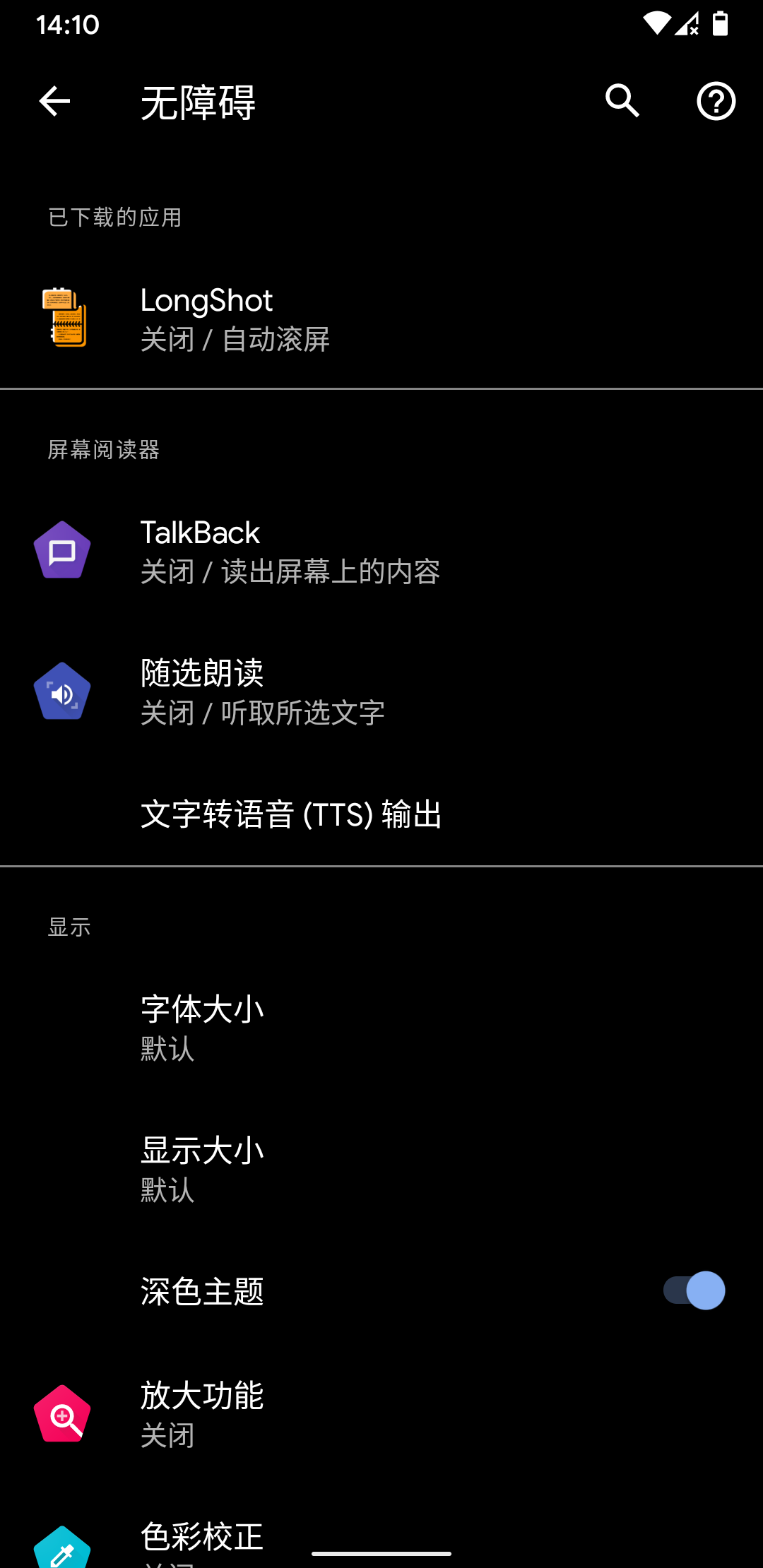The width and height of the screenshot is (763, 1568).
Task: Open 文字转语音 (TTS) 输出 settings
Action: click(381, 814)
